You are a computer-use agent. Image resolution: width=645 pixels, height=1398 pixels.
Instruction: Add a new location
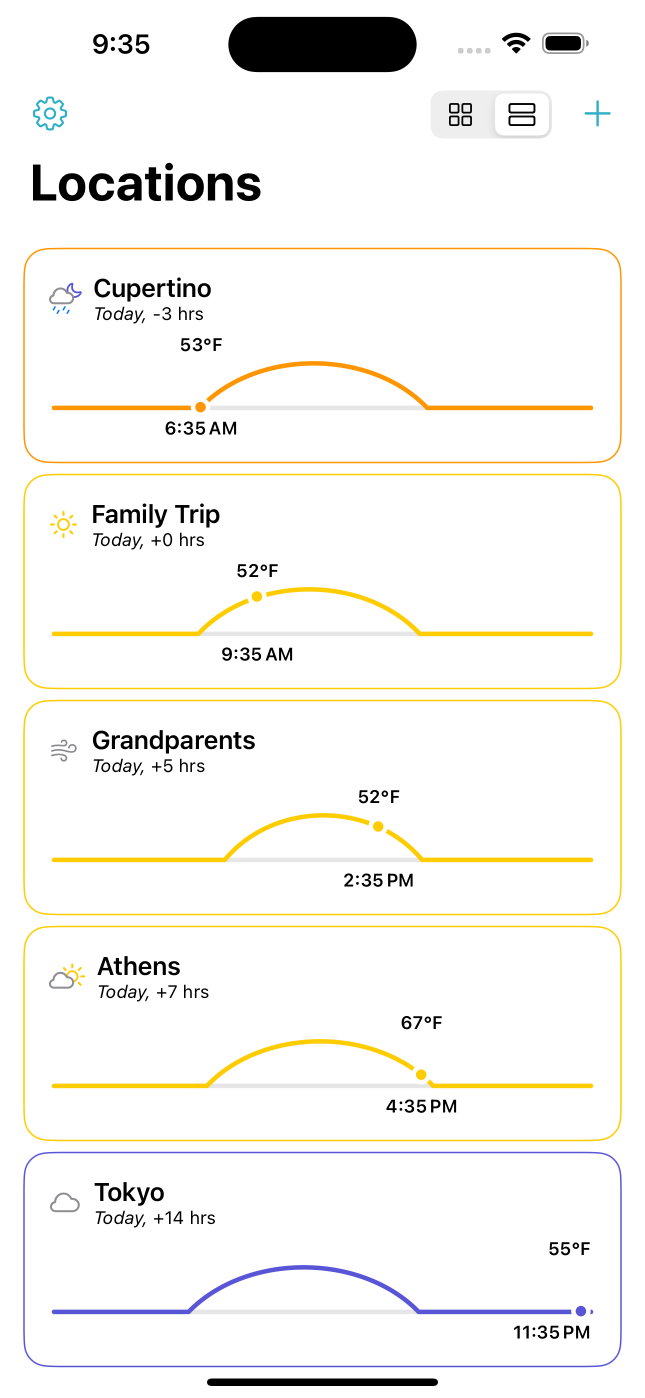(x=597, y=114)
